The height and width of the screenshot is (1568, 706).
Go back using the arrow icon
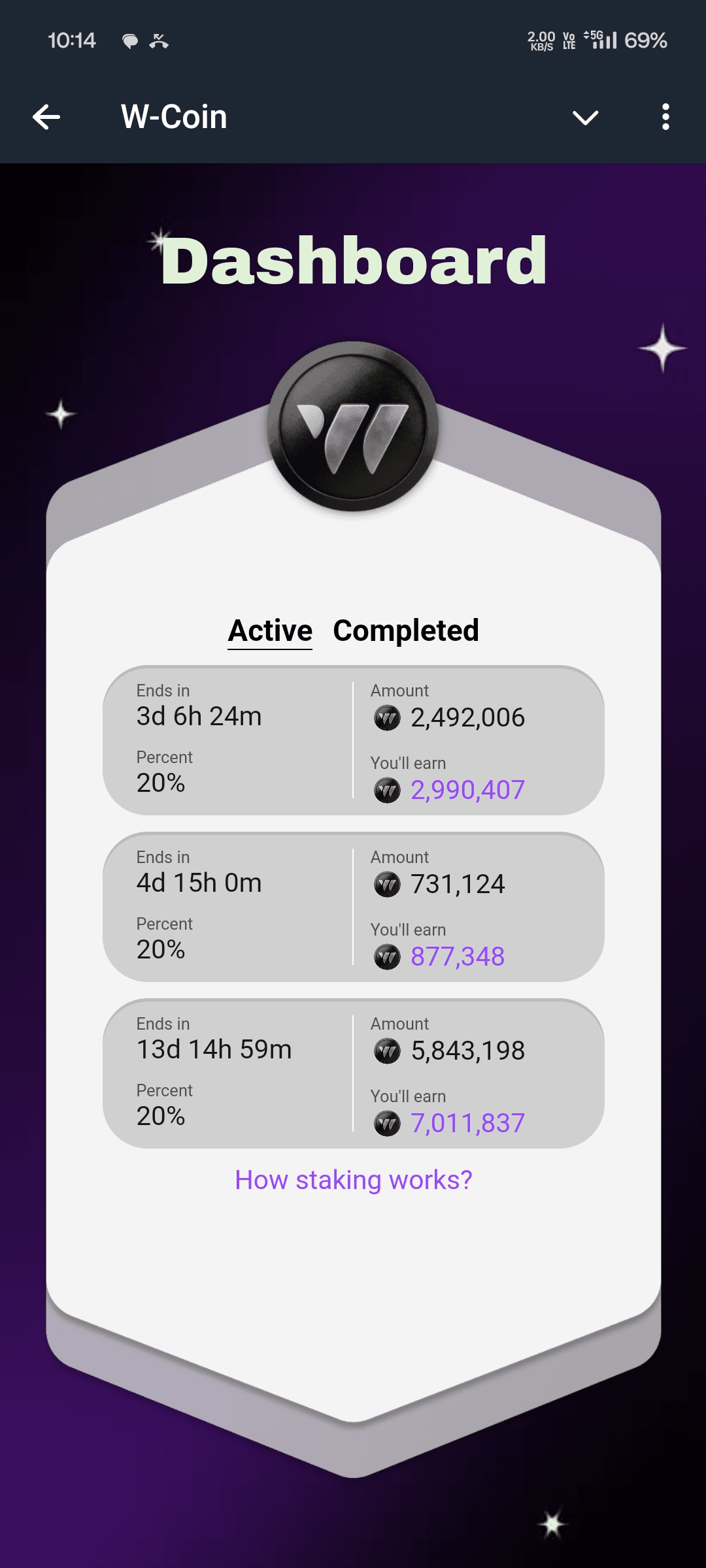(46, 118)
